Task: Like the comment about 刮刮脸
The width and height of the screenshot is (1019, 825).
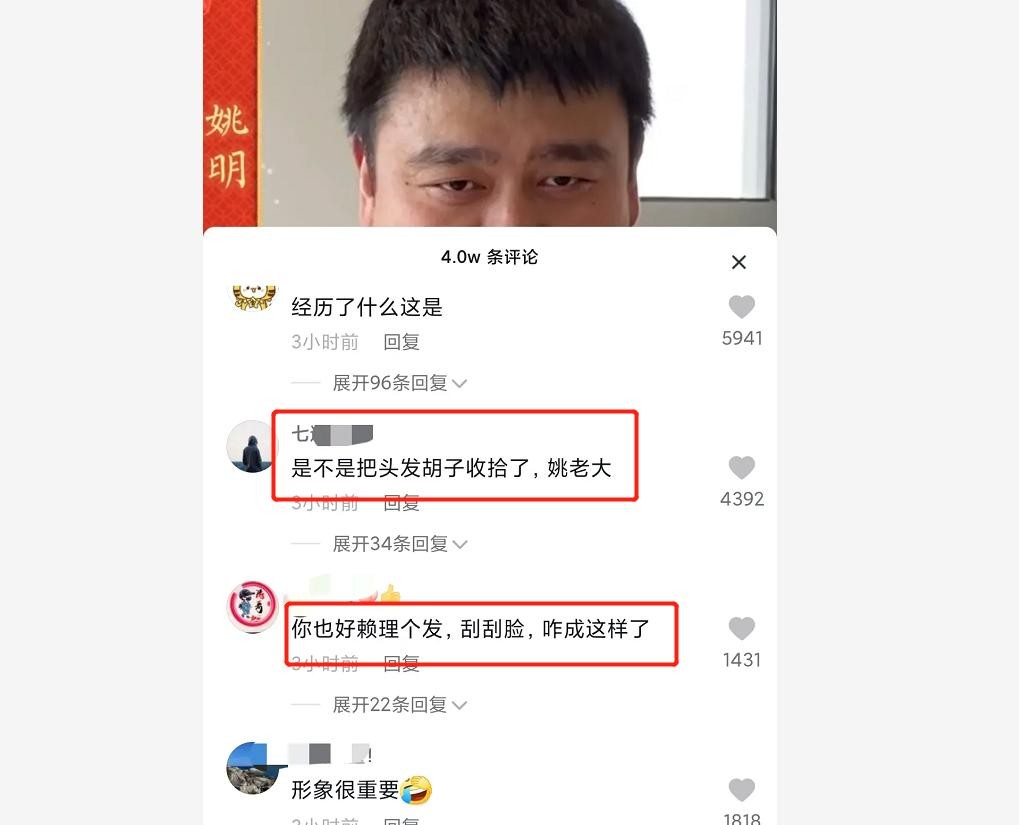Action: click(742, 629)
